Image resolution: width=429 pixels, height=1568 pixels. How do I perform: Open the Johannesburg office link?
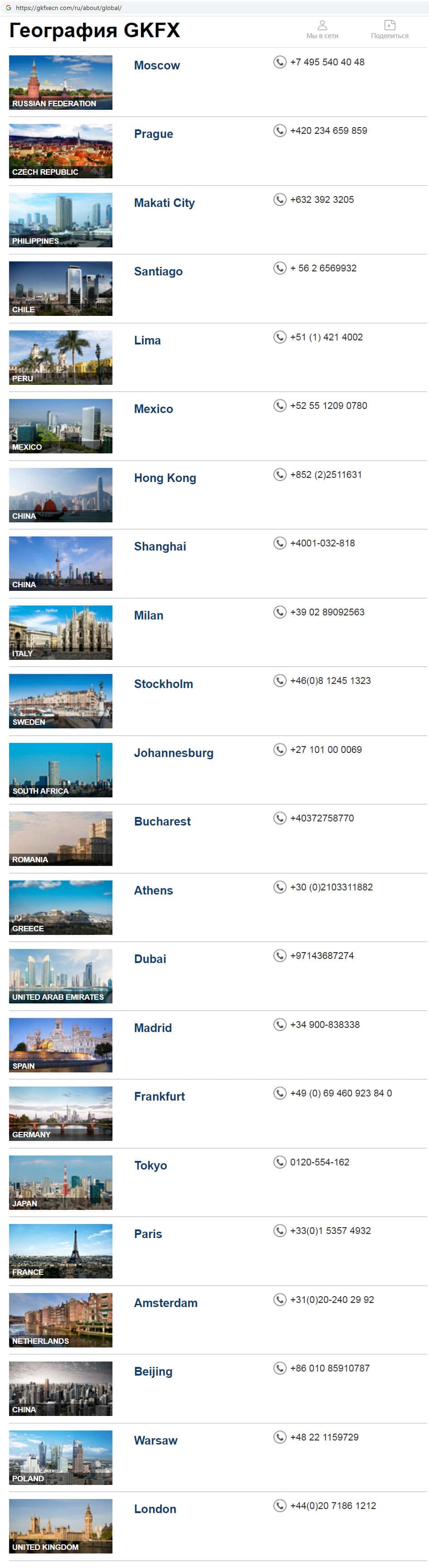[x=173, y=753]
